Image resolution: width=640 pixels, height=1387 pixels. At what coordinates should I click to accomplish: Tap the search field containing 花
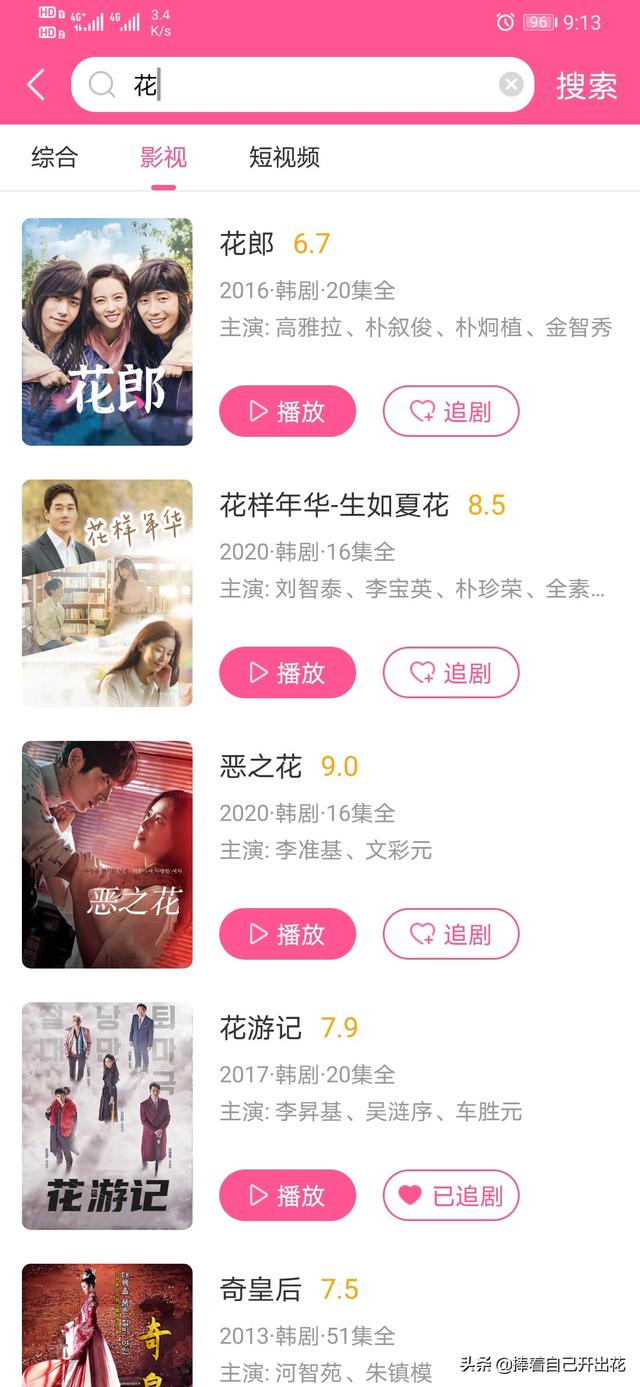point(300,85)
